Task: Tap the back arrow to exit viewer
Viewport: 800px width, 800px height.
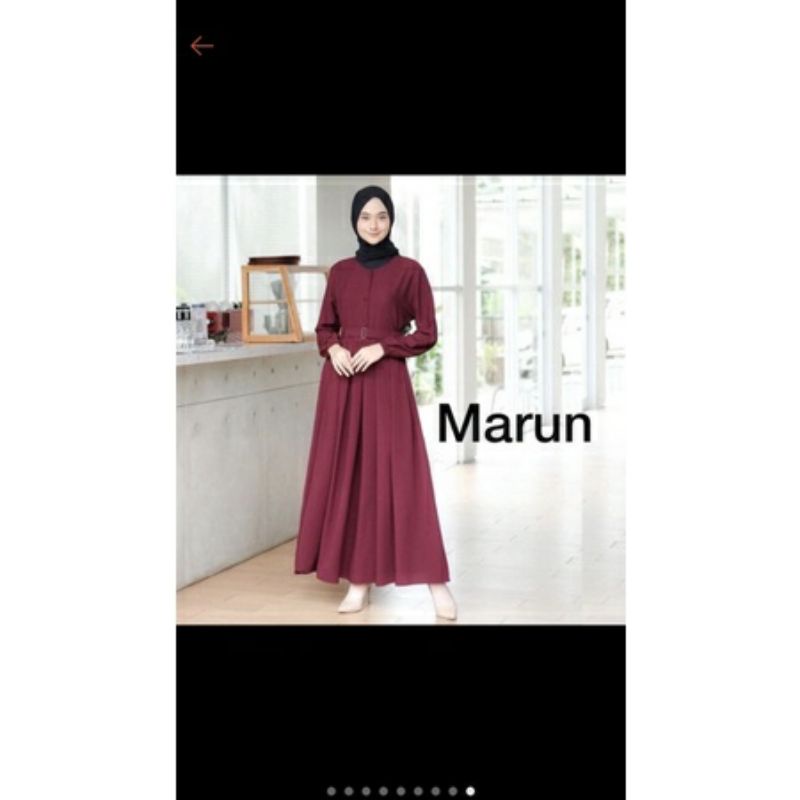Action: click(202, 46)
